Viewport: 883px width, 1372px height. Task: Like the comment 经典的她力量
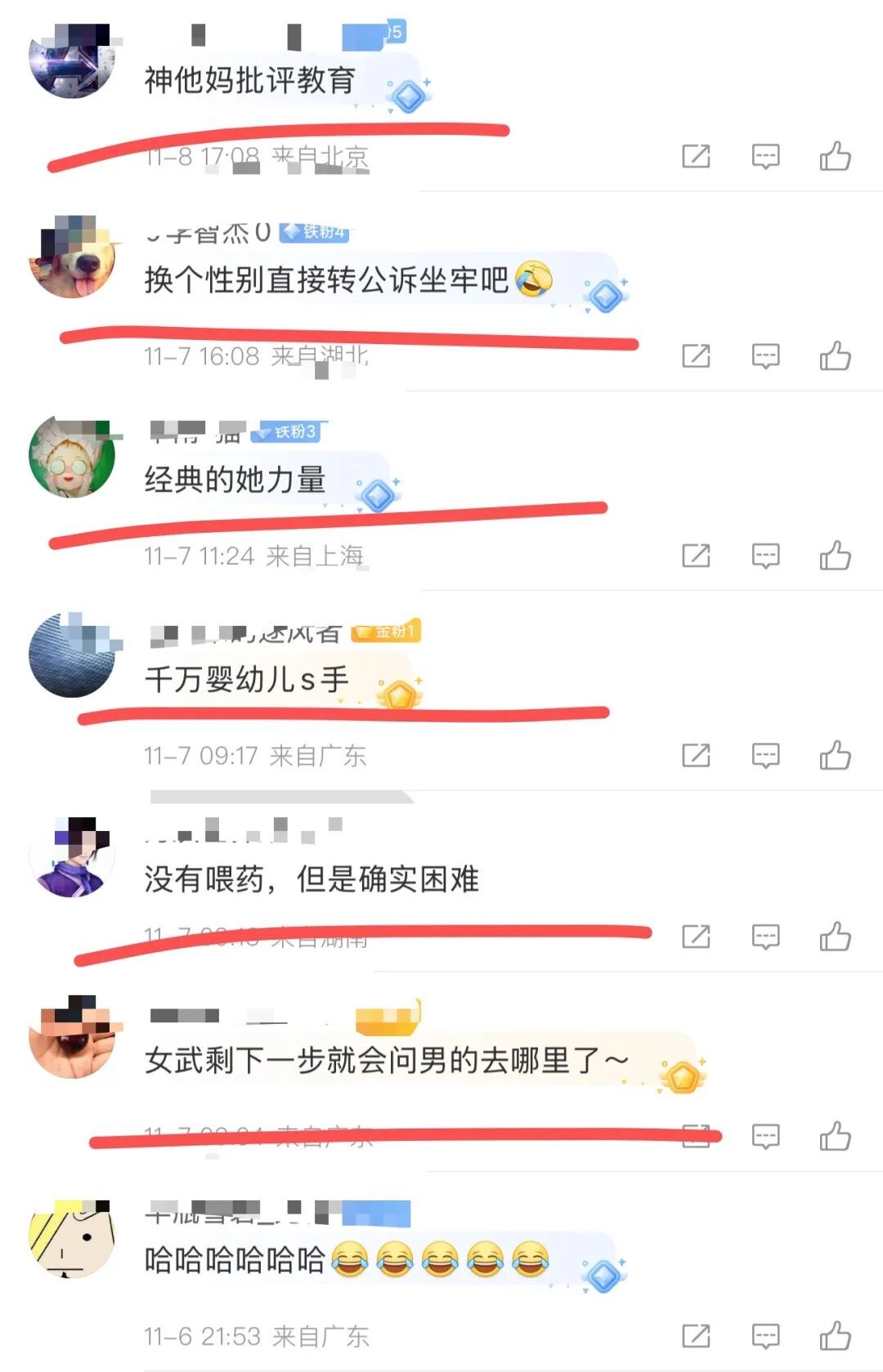click(836, 556)
